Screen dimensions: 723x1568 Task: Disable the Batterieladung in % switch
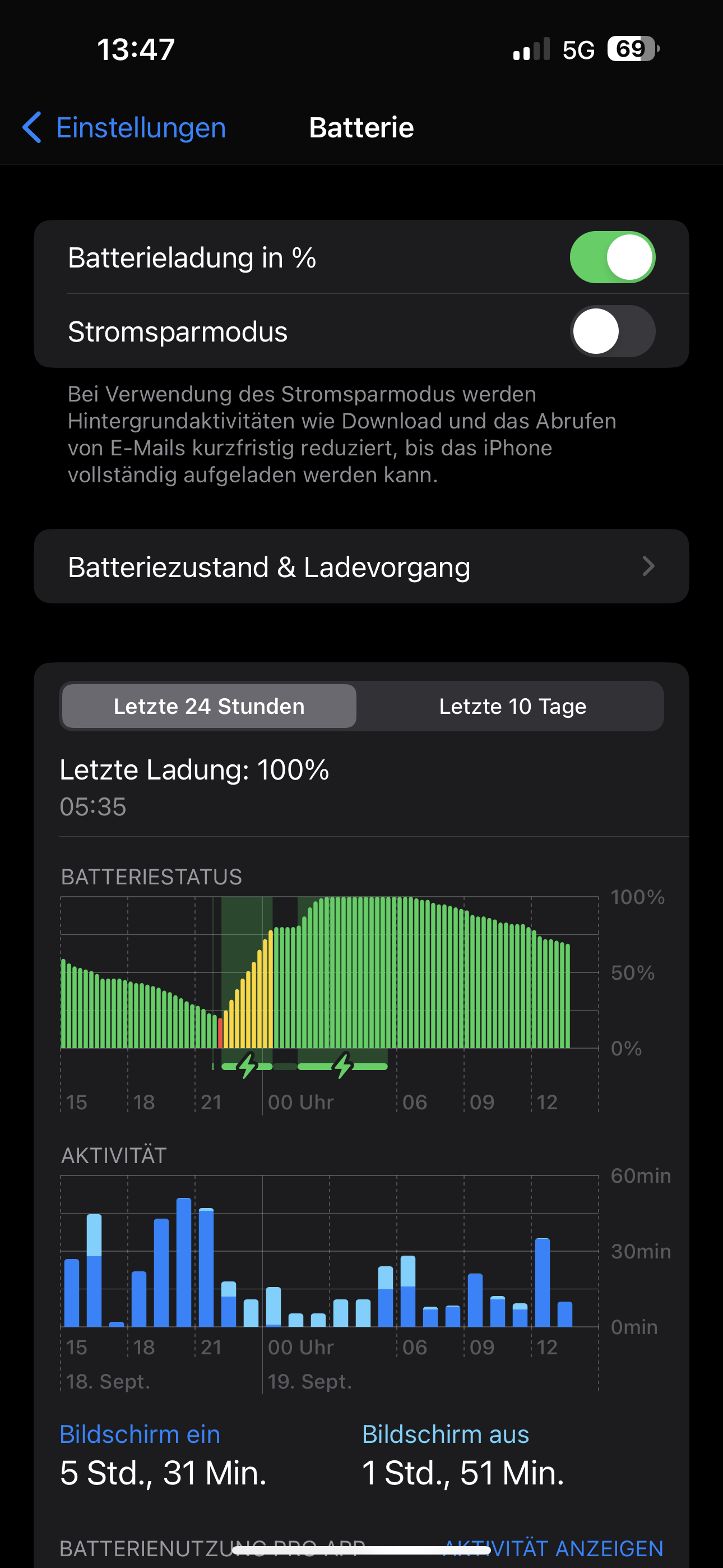point(611,257)
